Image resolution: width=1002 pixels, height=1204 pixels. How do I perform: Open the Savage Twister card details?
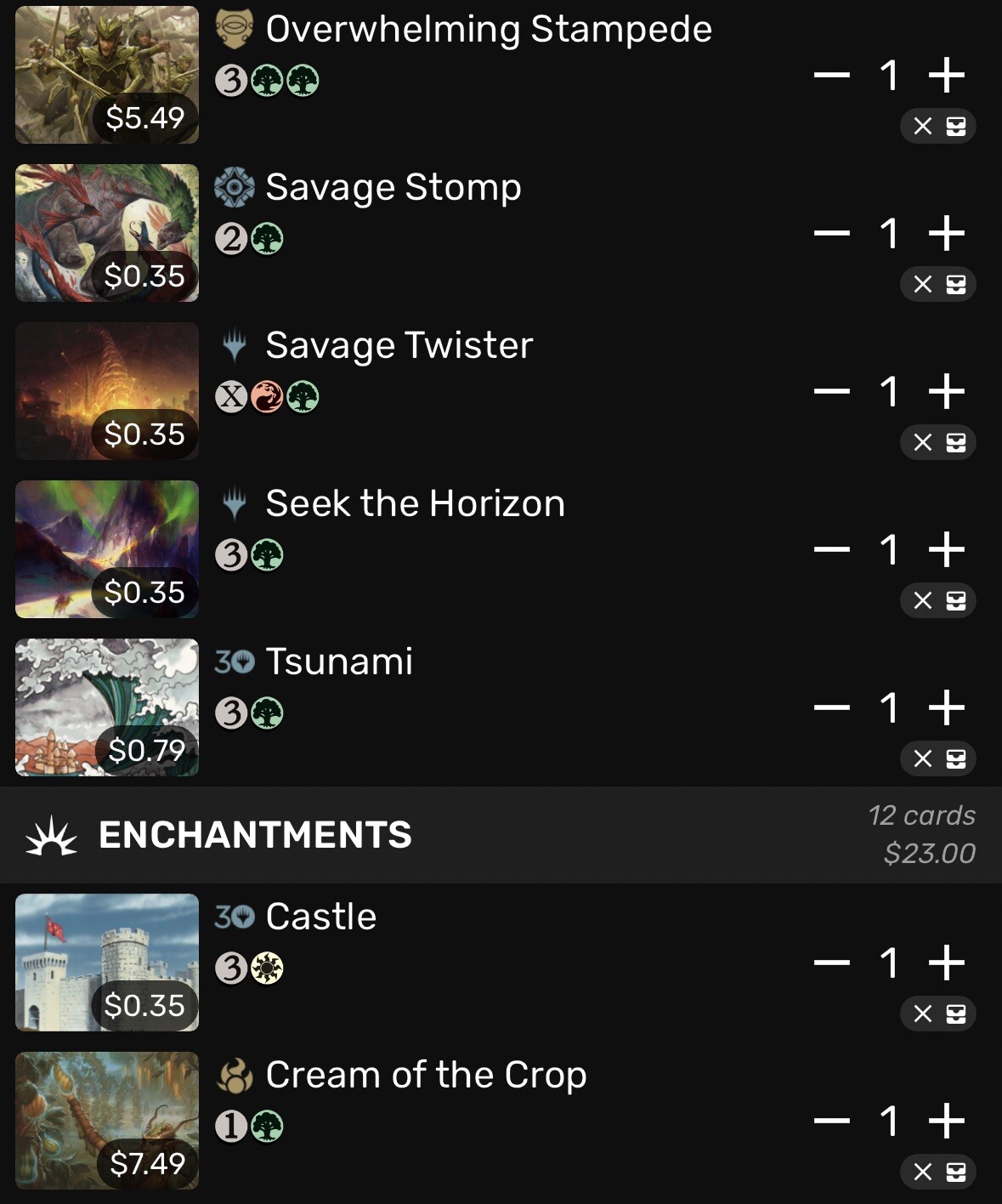pyautogui.click(x=107, y=391)
